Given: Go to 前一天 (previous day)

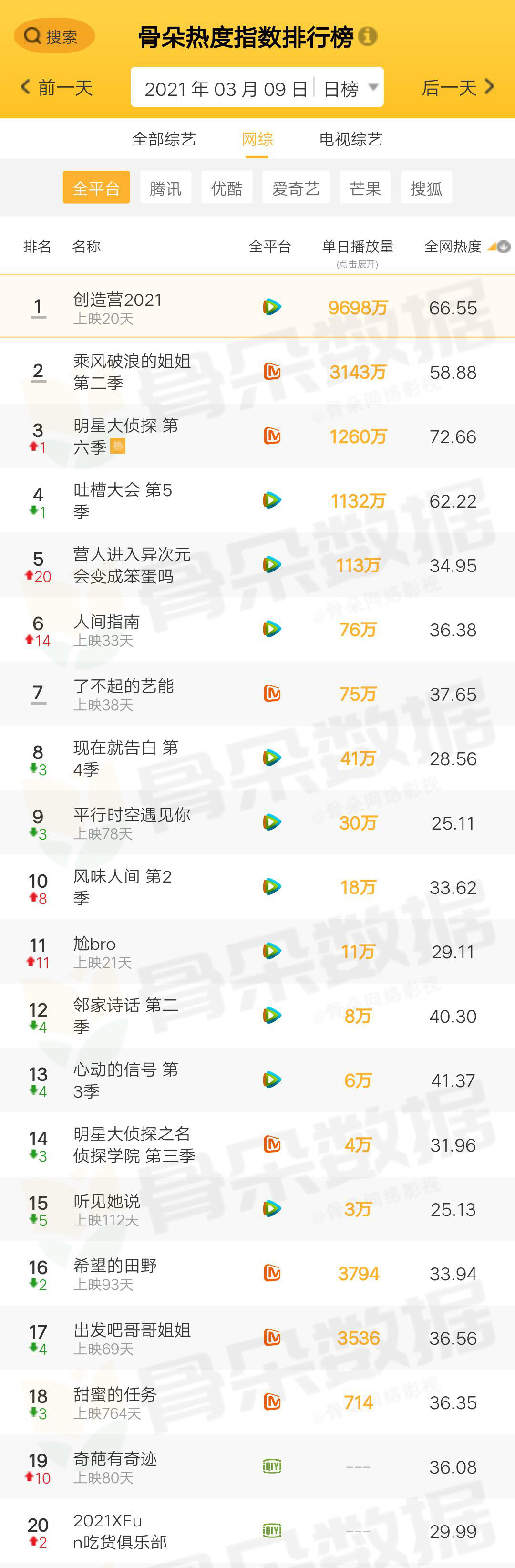Looking at the screenshot, I should point(57,88).
